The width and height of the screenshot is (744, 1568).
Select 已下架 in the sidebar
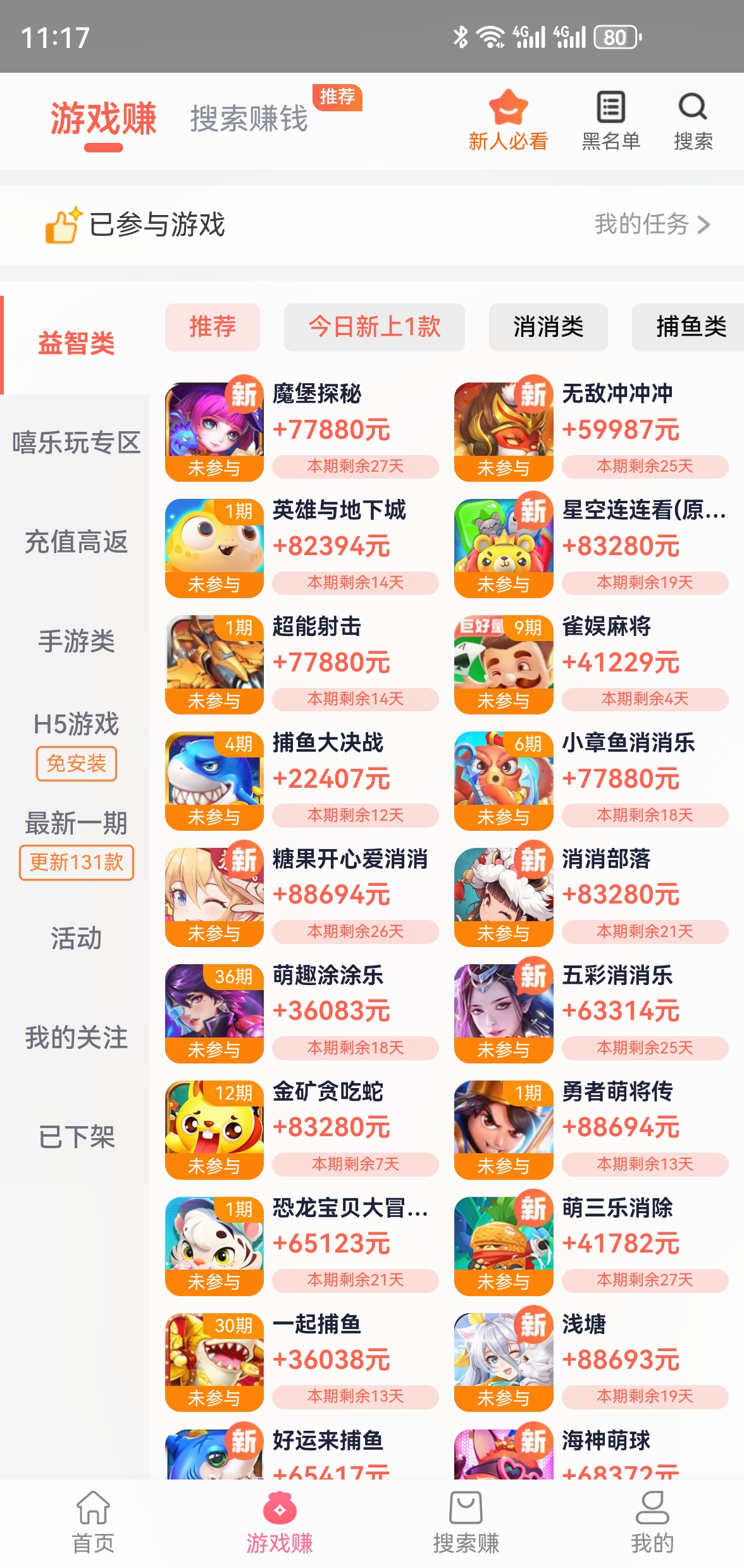75,1137
